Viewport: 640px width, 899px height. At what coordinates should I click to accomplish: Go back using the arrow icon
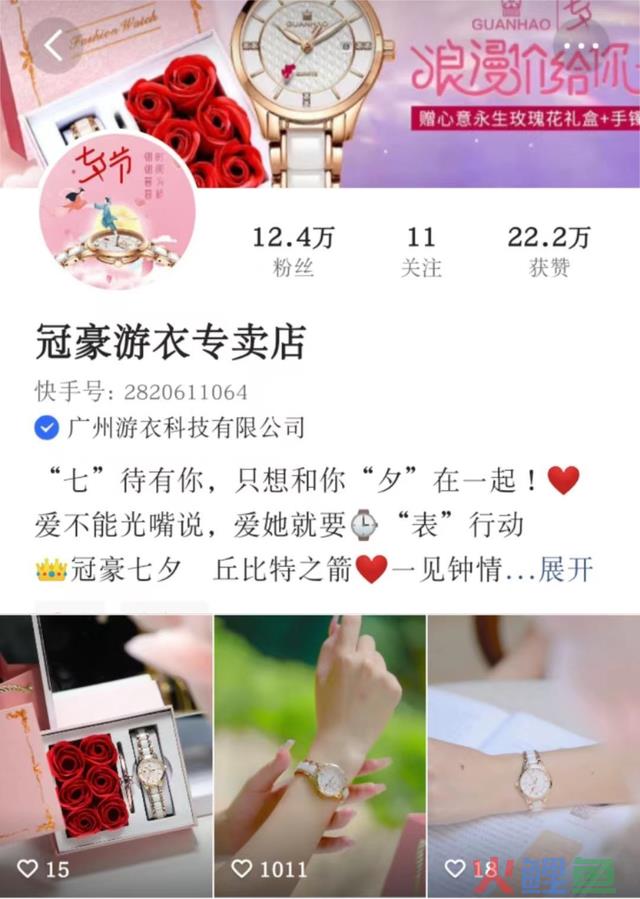(55, 46)
